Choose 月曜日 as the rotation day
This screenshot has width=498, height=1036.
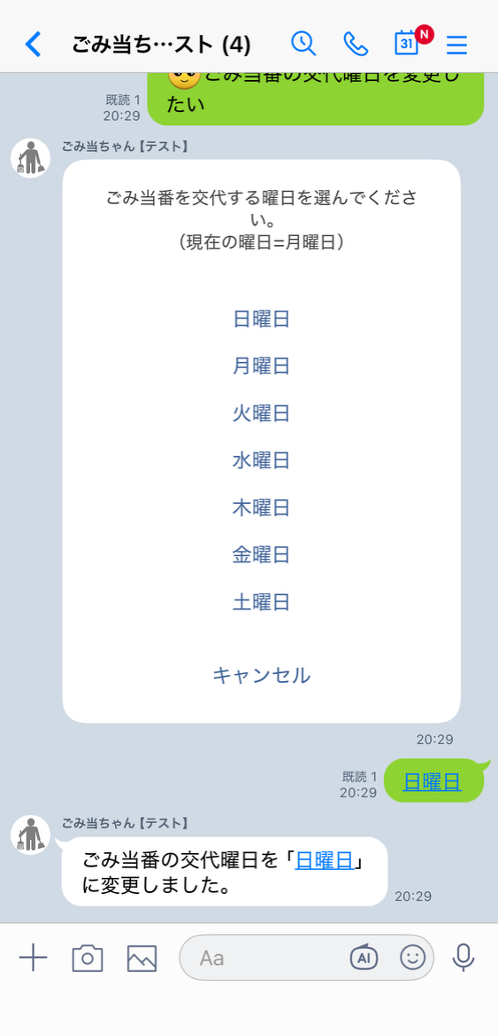click(x=262, y=365)
